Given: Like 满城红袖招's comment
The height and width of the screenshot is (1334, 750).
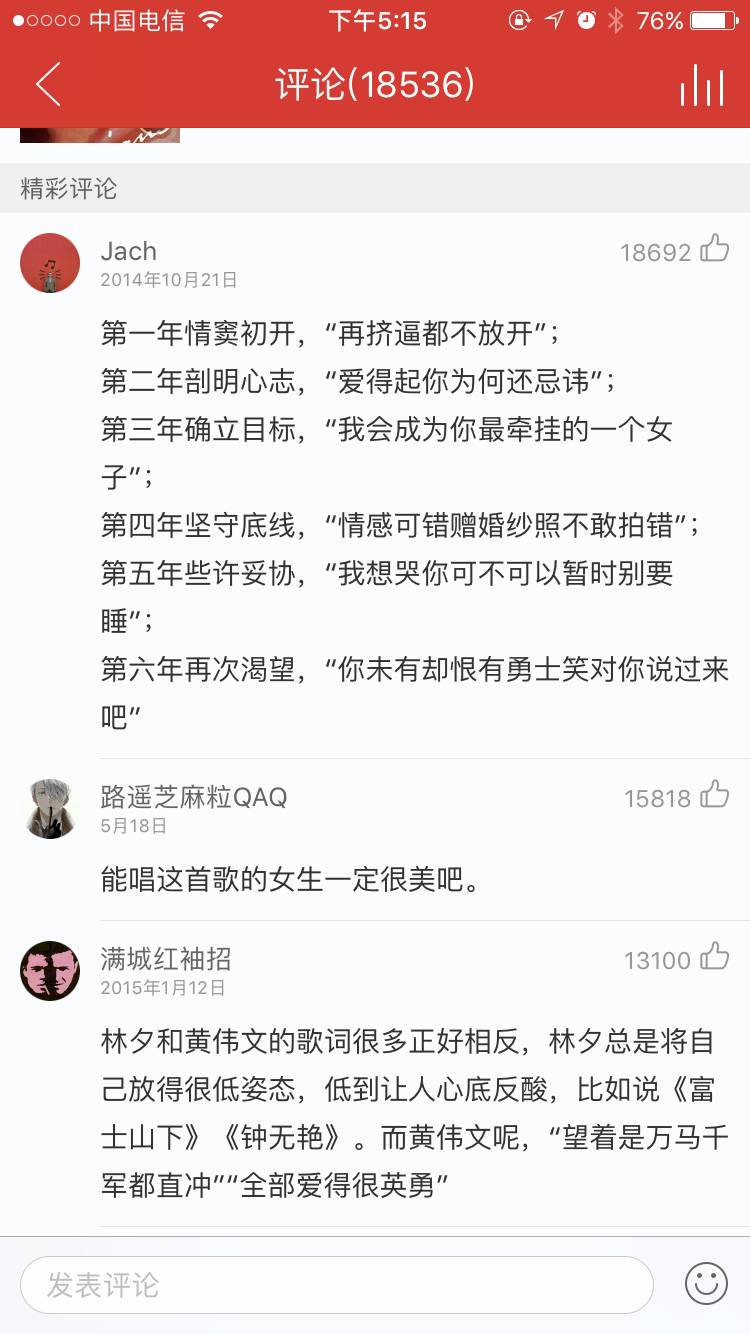Looking at the screenshot, I should pos(714,957).
